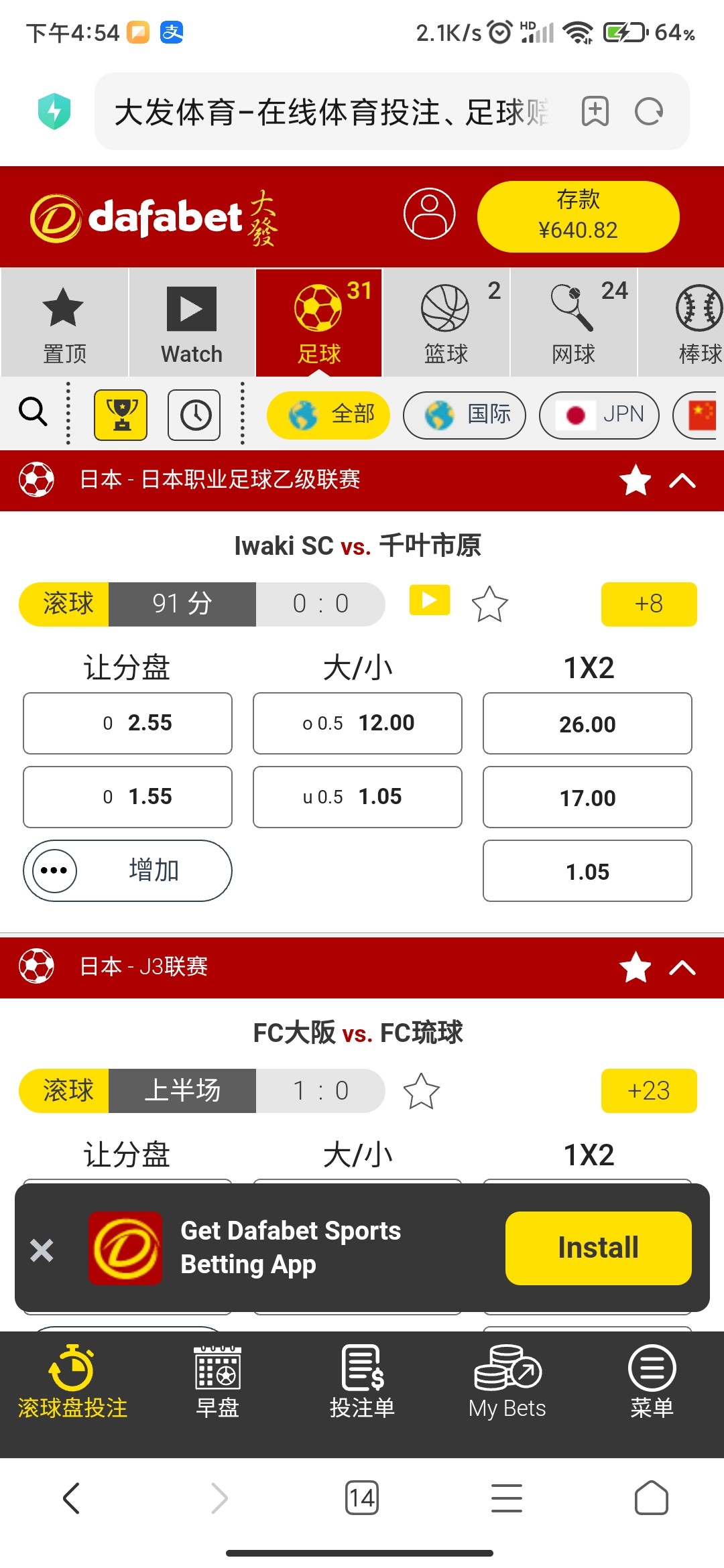Select over 0.5 at odds 12.00

(x=357, y=723)
